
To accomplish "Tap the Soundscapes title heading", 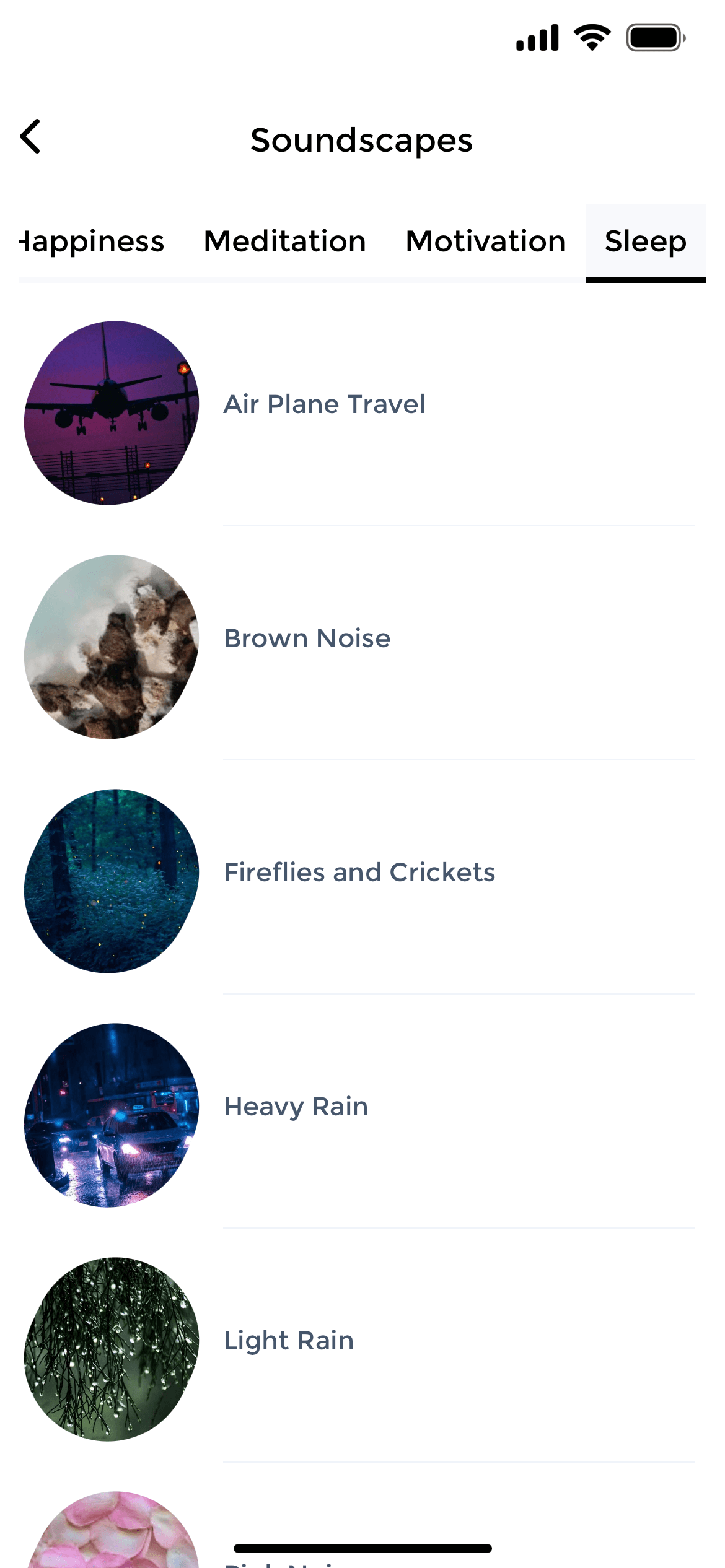I will click(x=361, y=140).
